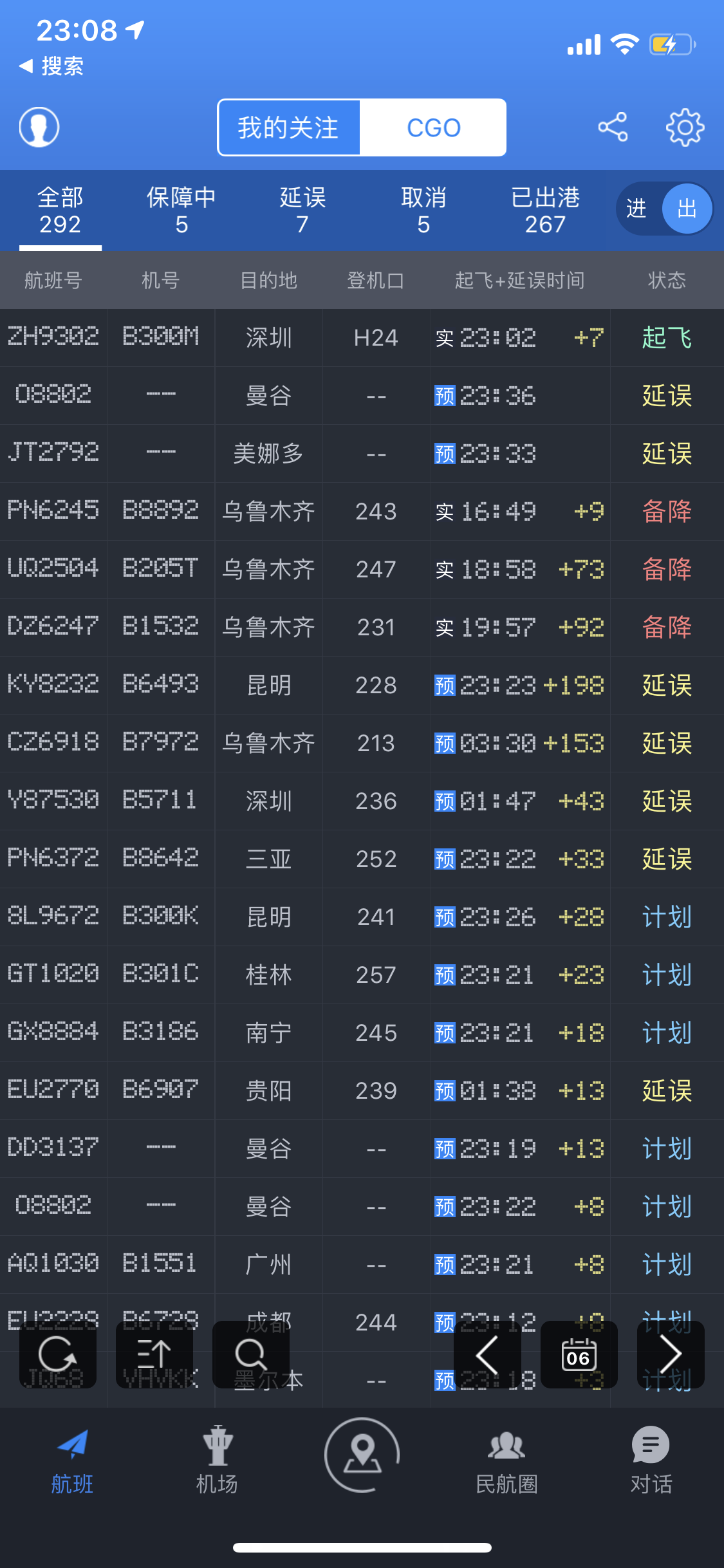Refresh the flight list

coord(58,1354)
